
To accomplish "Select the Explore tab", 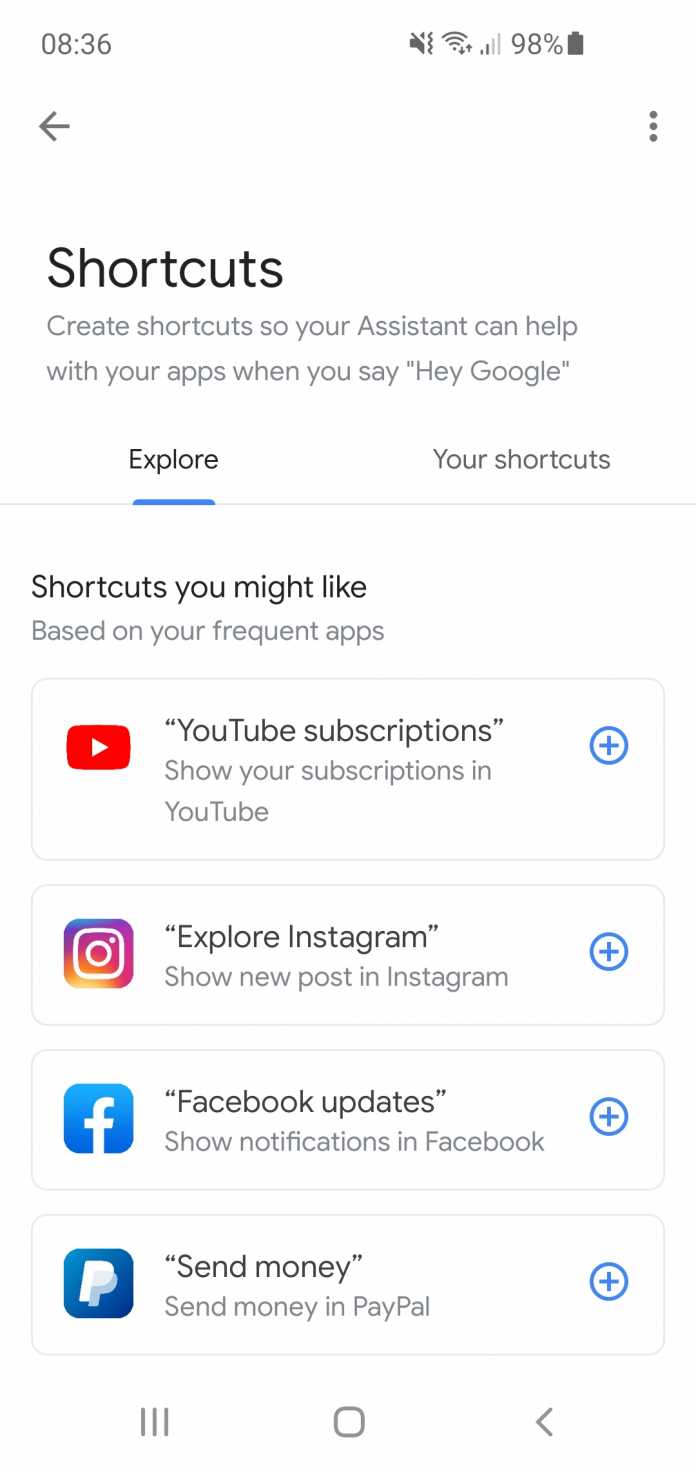I will click(173, 460).
